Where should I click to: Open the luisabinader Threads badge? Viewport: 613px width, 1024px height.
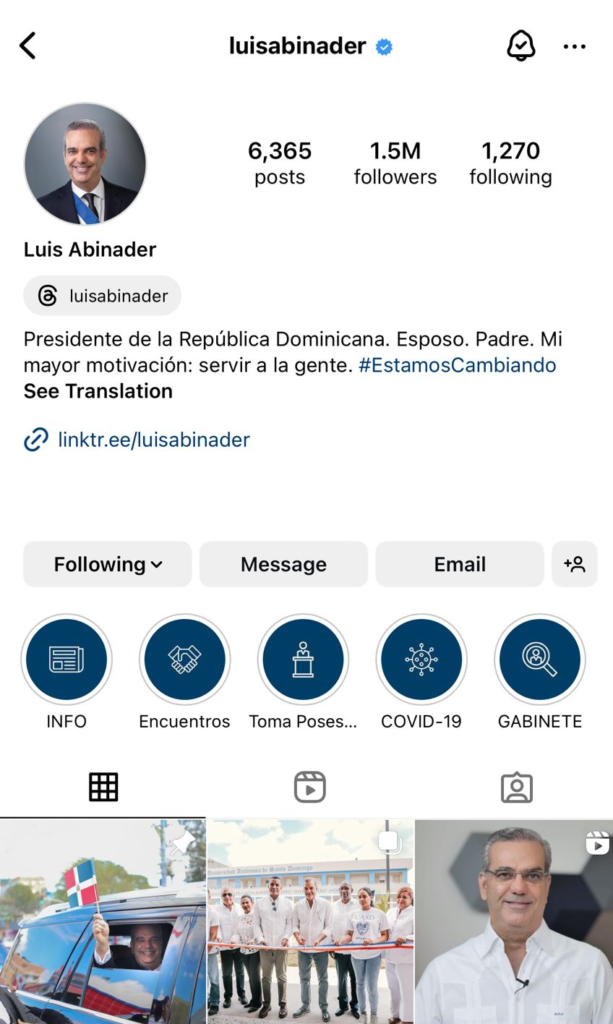click(102, 296)
